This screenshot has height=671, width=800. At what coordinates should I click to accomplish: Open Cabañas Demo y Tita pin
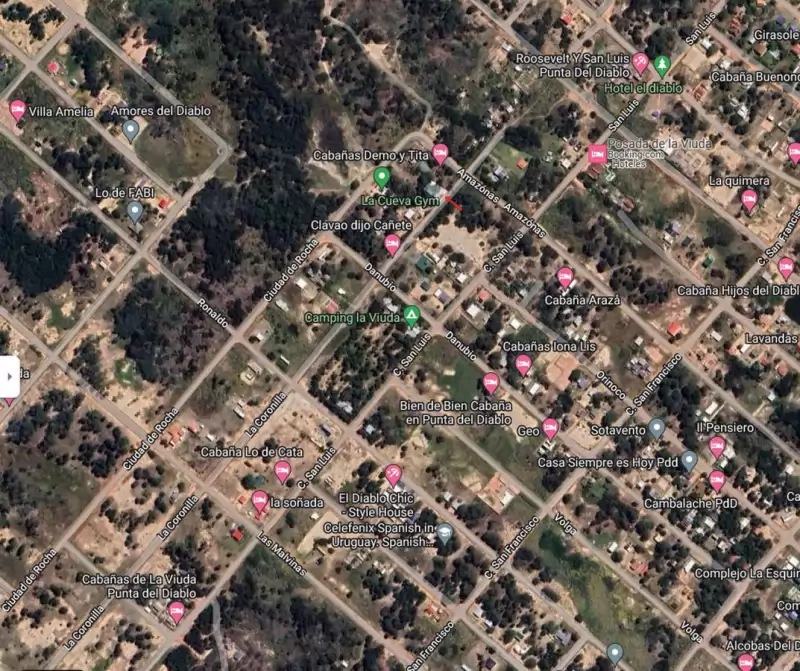coord(440,153)
